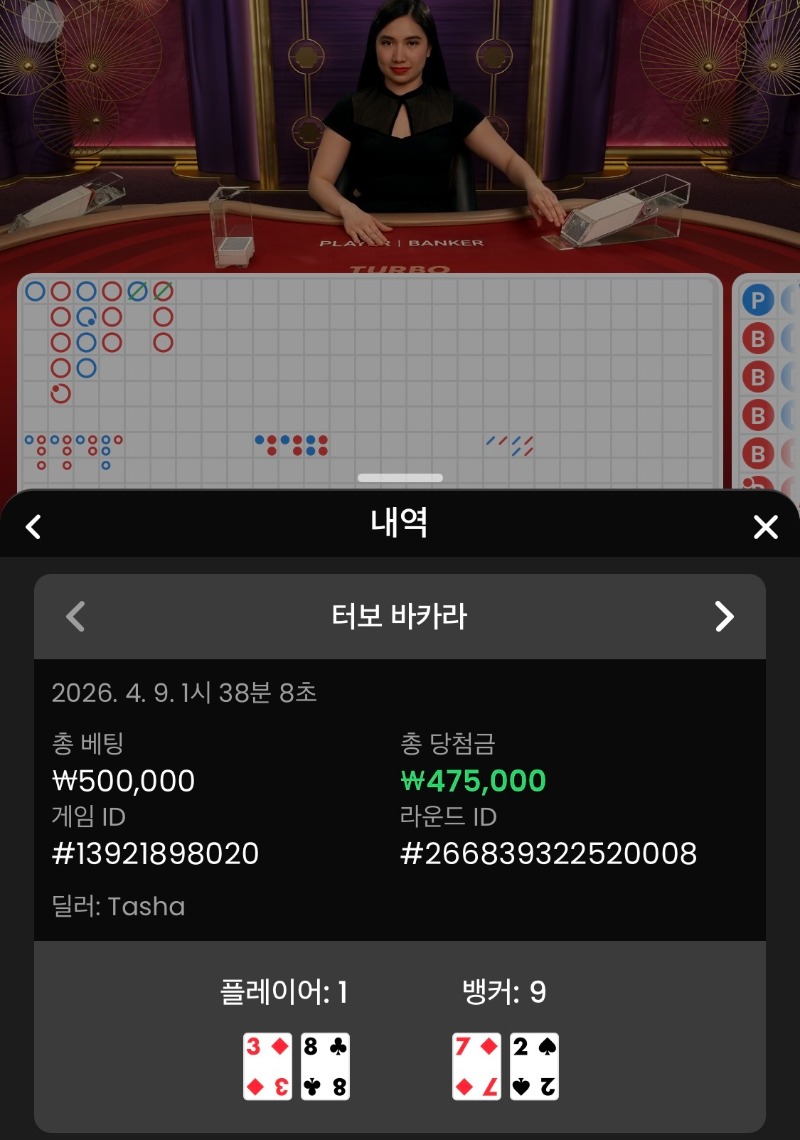Go back from the 내역 panel
The image size is (800, 1140).
click(x=34, y=527)
